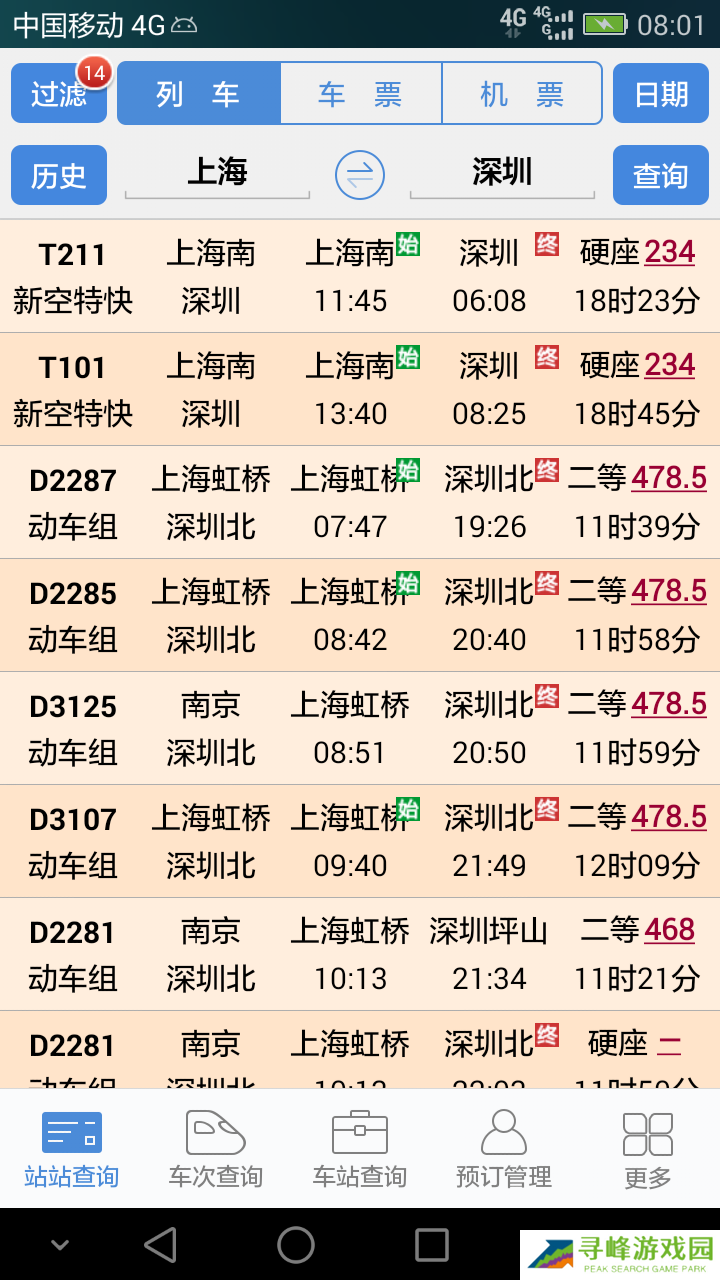
Task: Switch to the 车票 tab
Action: [x=360, y=94]
